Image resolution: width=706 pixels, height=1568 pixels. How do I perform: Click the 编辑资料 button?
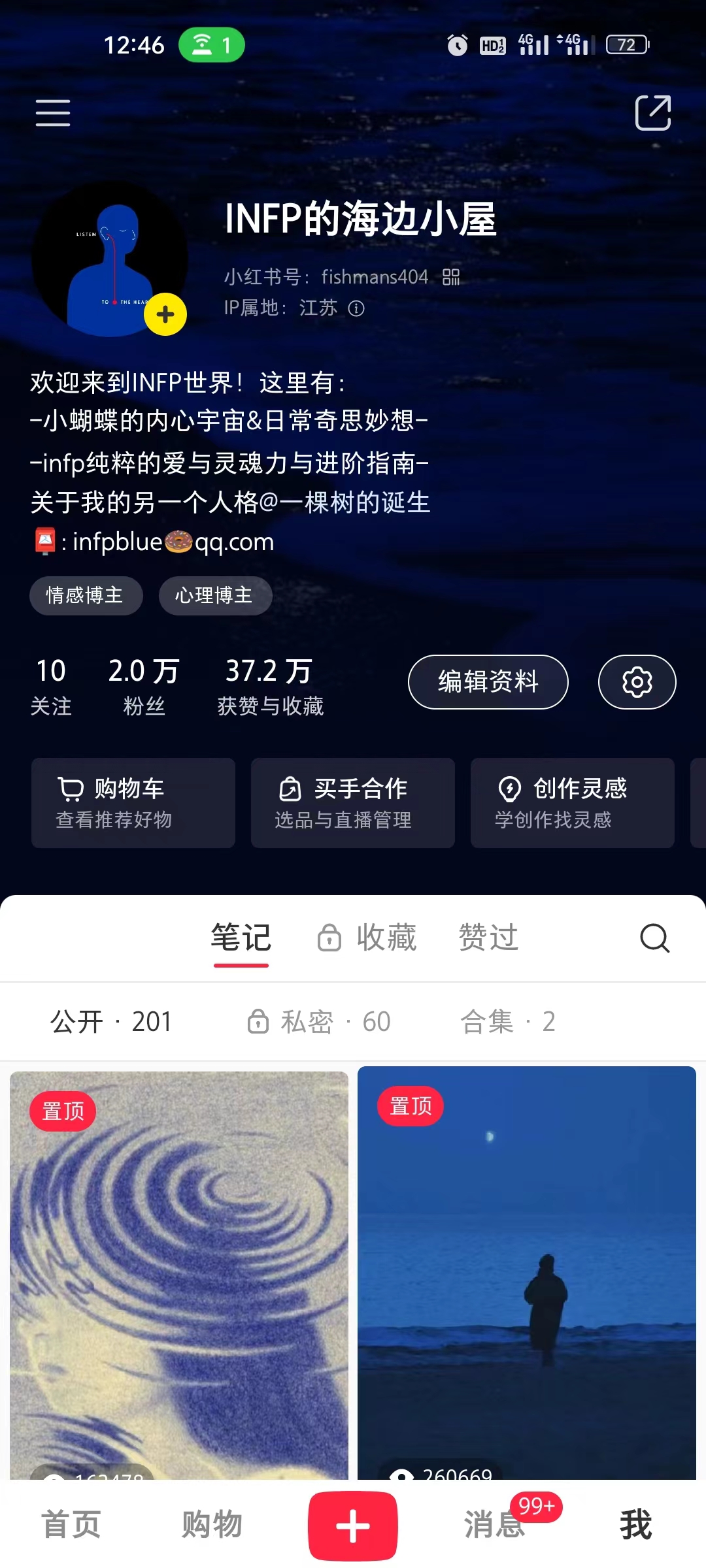(488, 681)
